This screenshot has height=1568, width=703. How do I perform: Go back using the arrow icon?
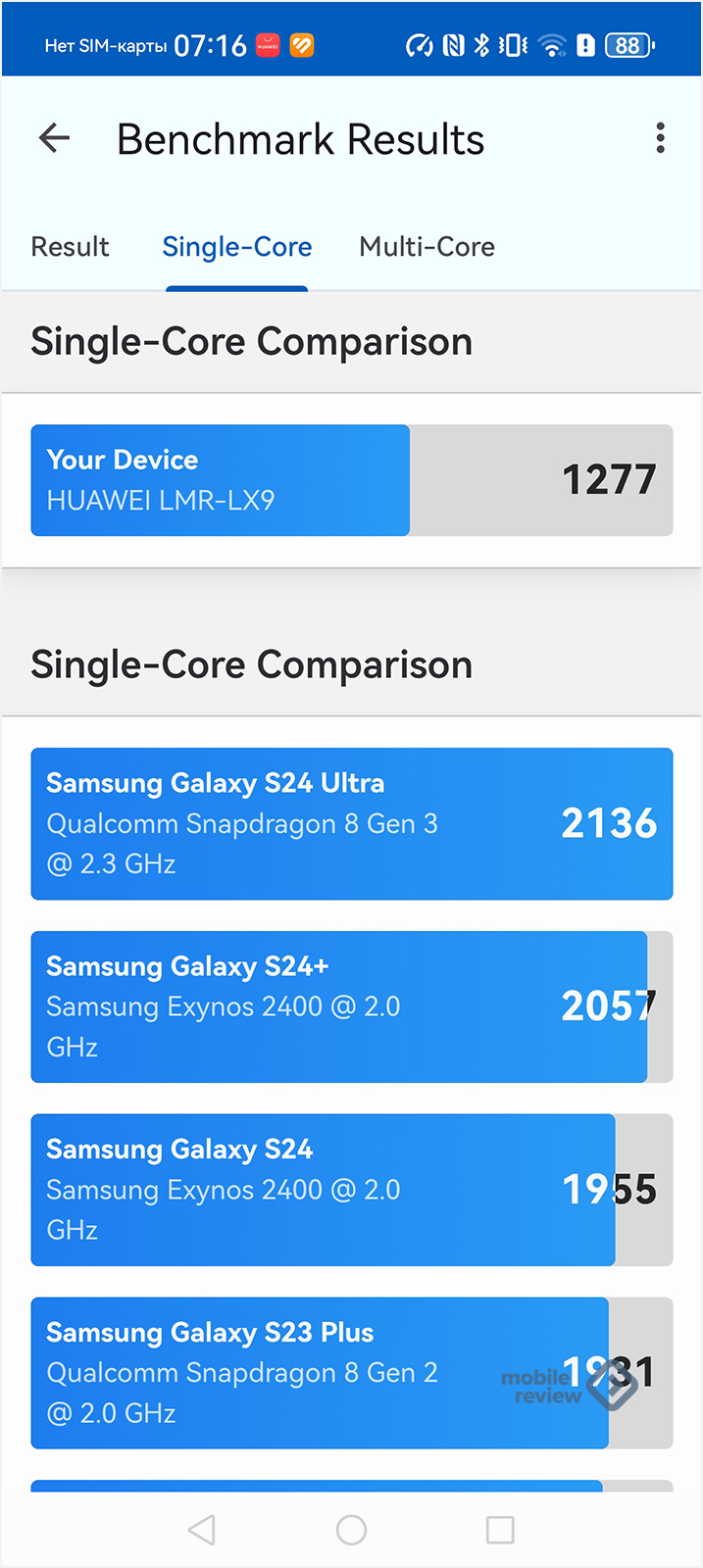(54, 138)
